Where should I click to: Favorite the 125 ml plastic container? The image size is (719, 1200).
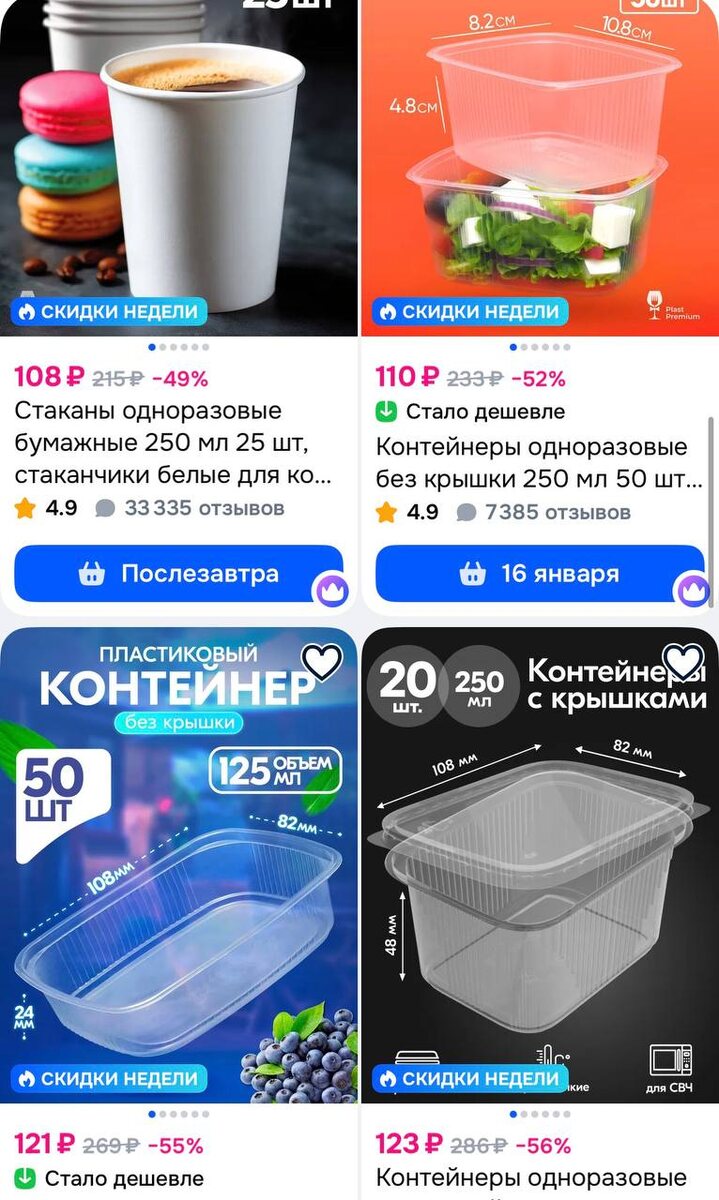point(322,661)
